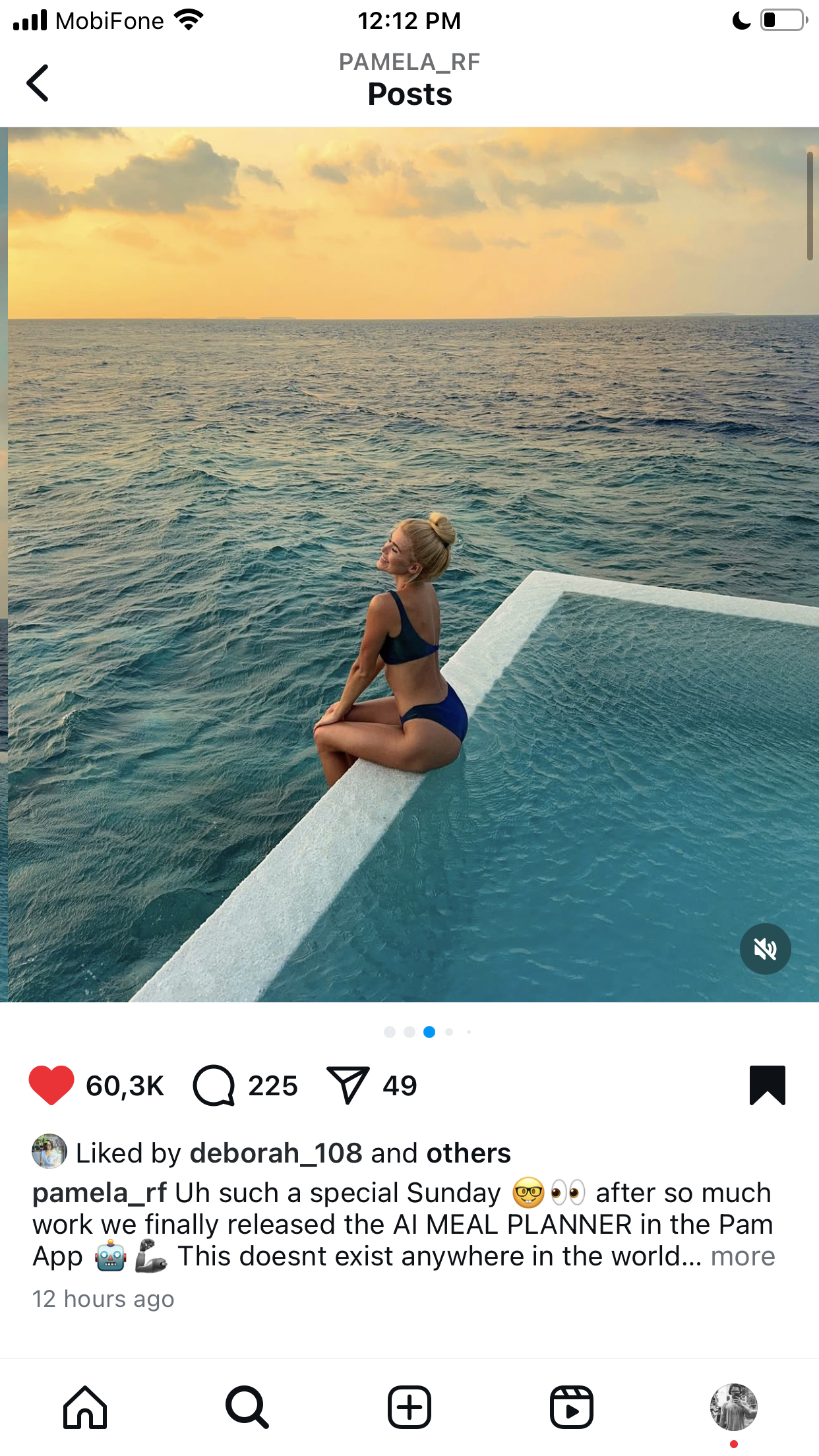View others who liked the post
The width and height of the screenshot is (819, 1456).
[468, 1153]
